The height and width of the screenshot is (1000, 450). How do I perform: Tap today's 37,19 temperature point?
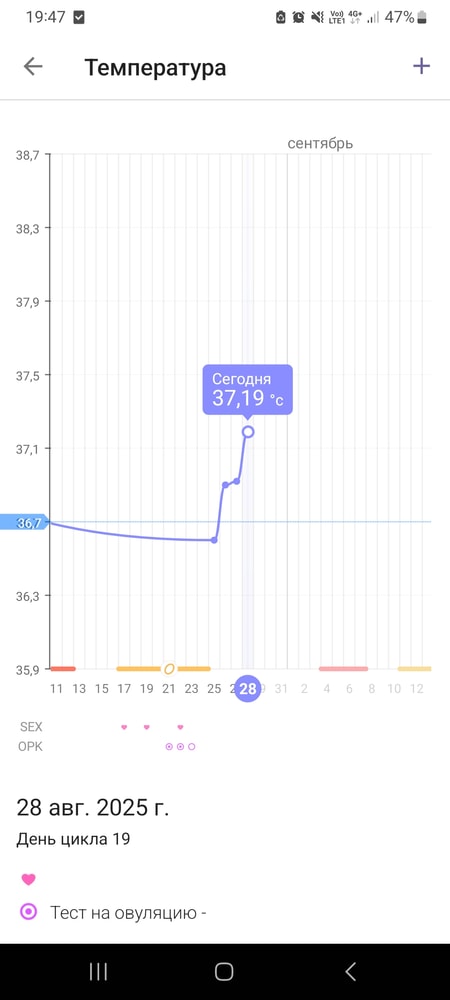(248, 432)
